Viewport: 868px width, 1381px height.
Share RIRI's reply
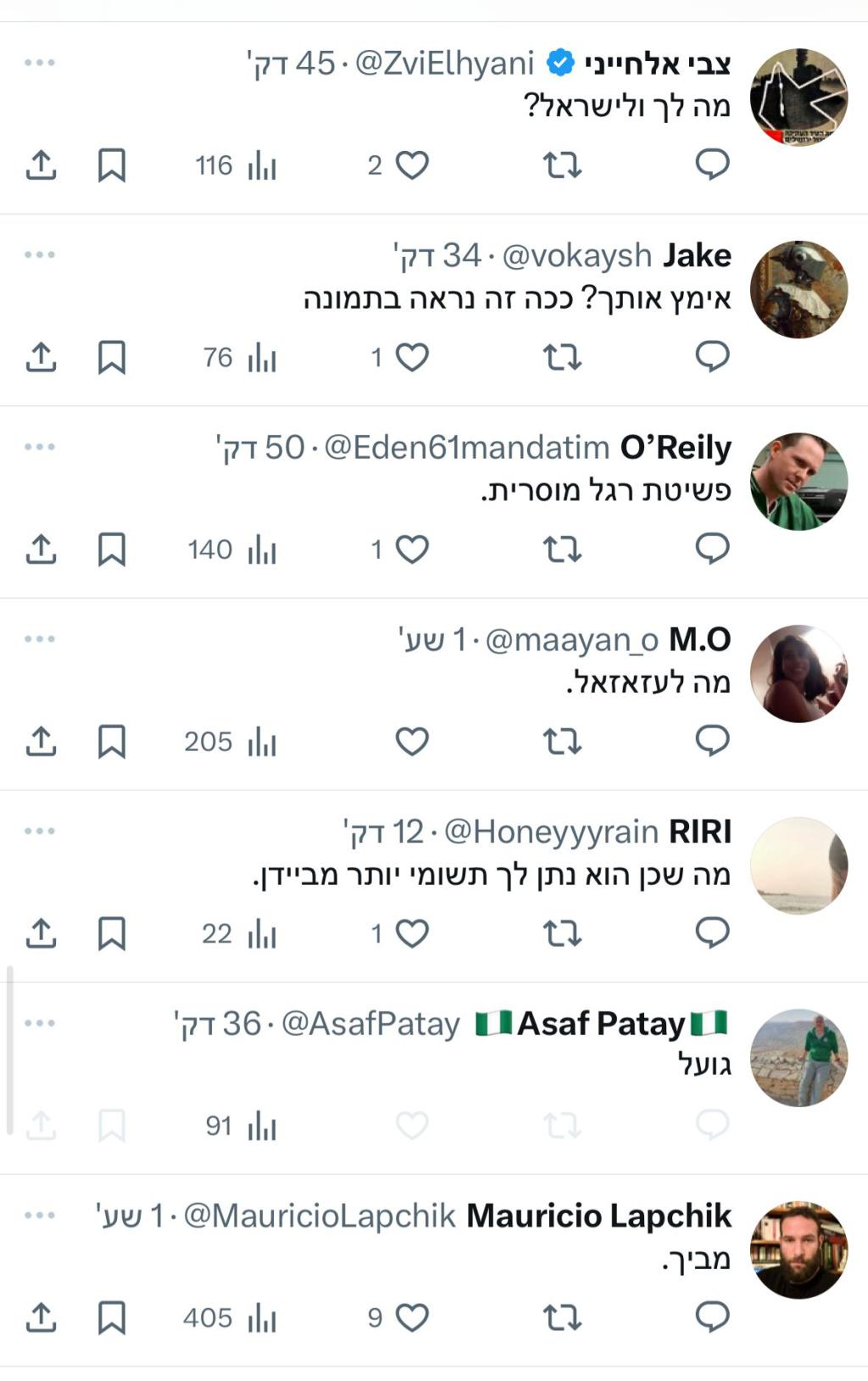(41, 933)
